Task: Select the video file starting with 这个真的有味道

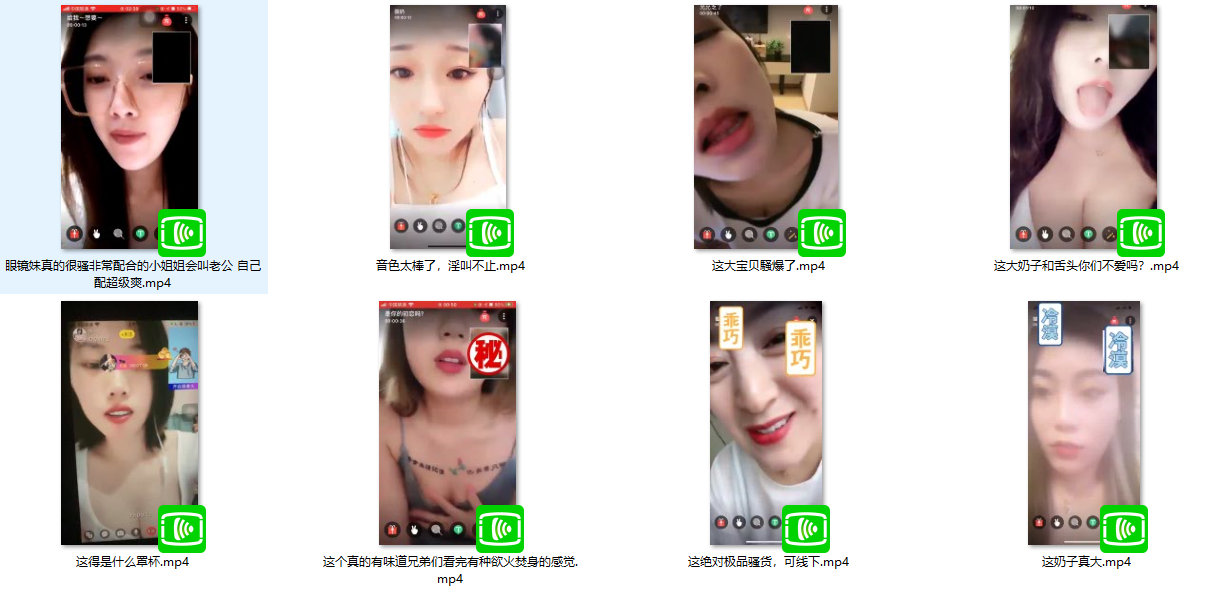Action: point(448,423)
